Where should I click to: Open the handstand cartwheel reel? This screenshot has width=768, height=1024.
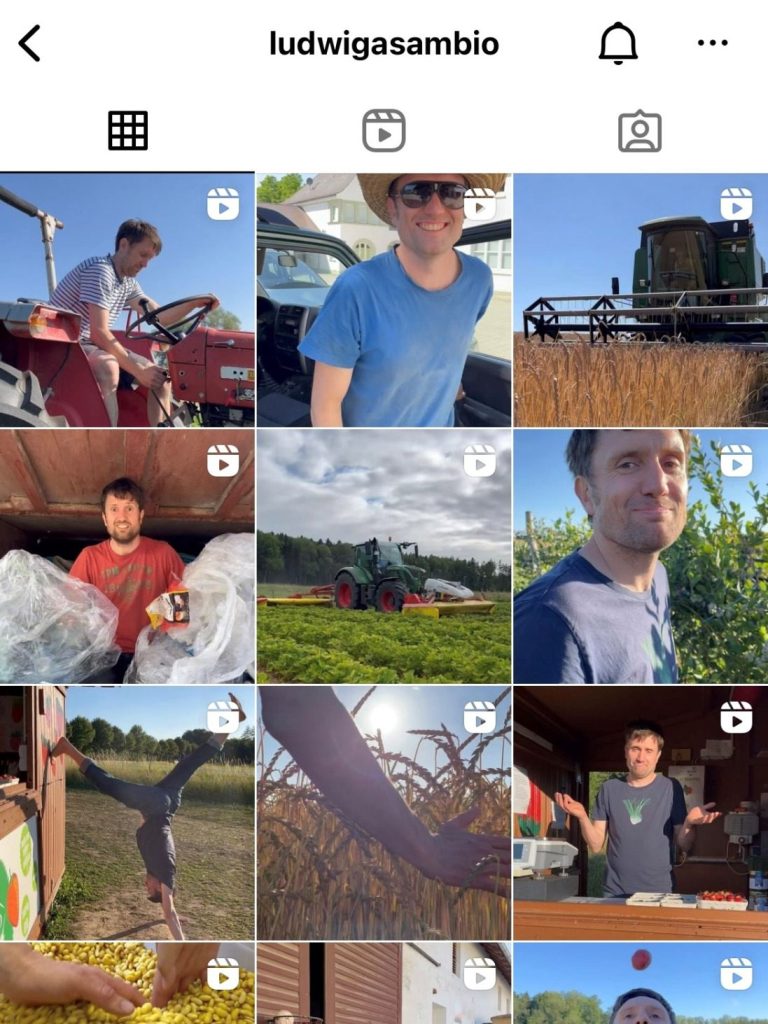click(127, 812)
